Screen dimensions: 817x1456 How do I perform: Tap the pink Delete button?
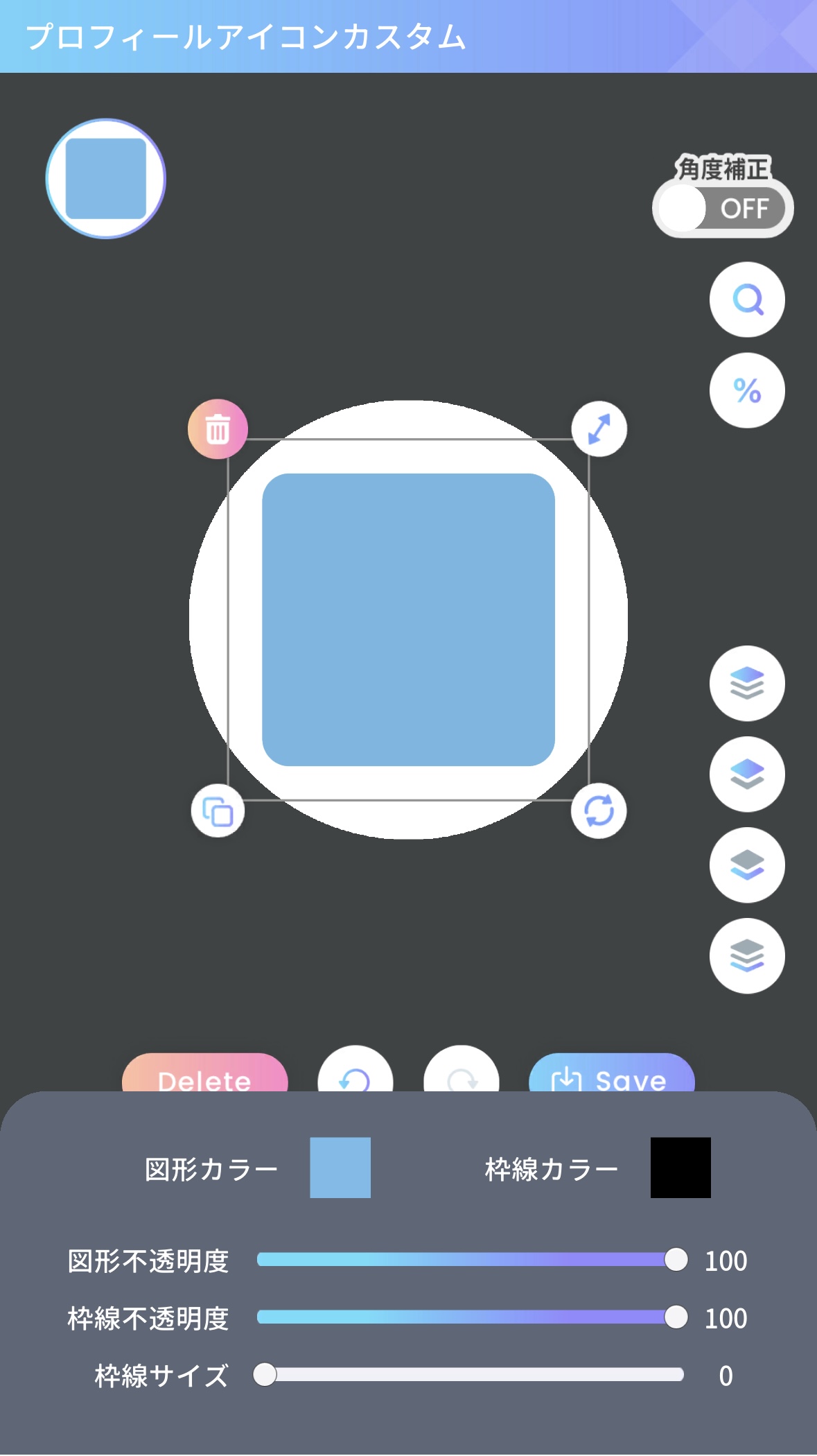(204, 1075)
